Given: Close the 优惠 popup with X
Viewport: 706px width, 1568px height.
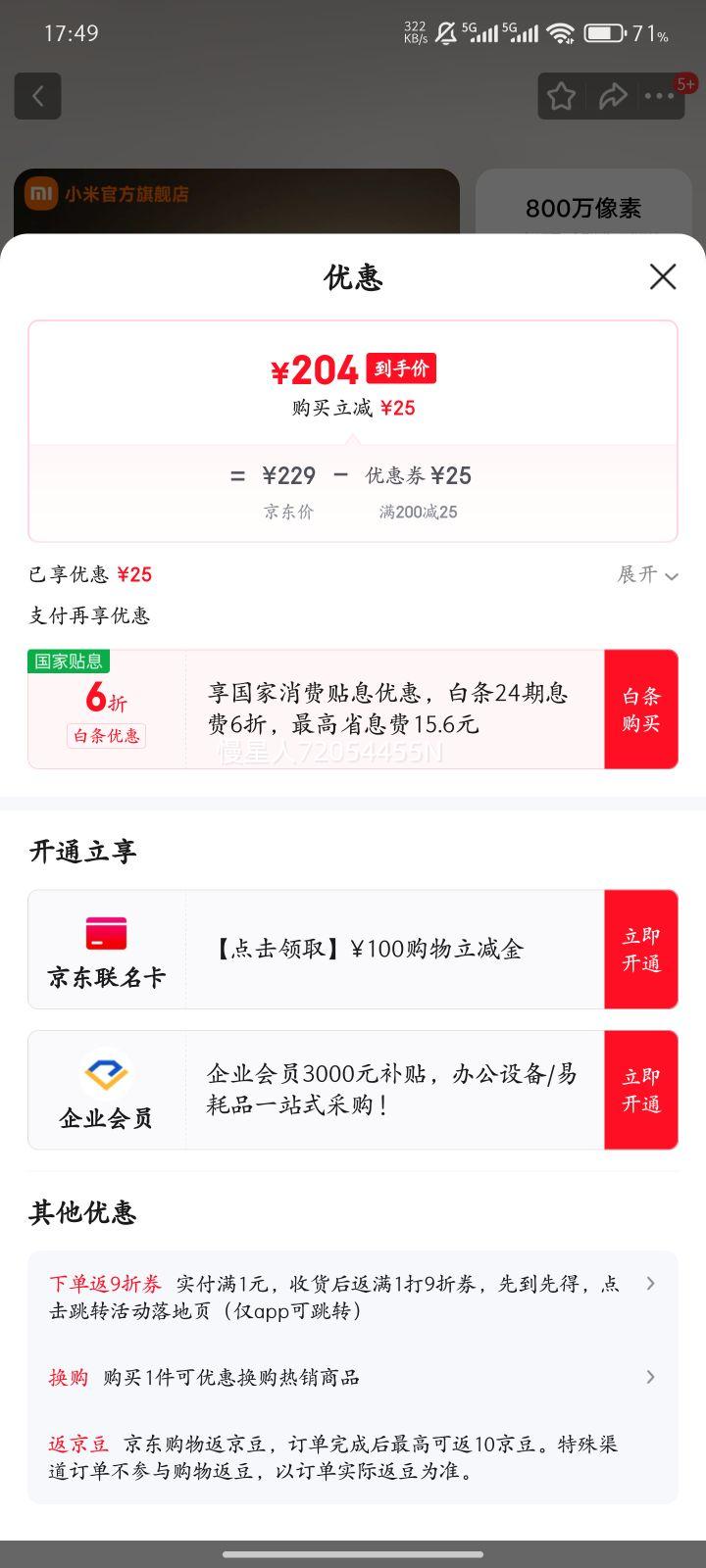Looking at the screenshot, I should (x=663, y=277).
